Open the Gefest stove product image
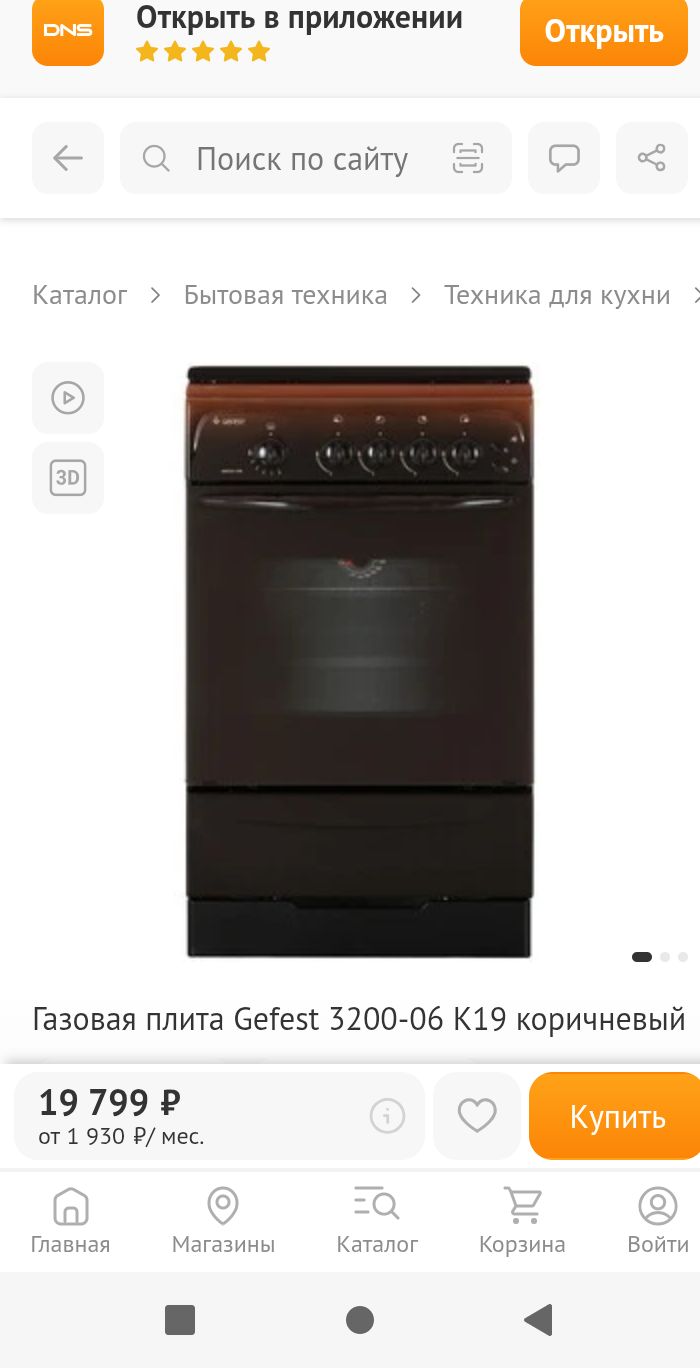 [x=359, y=661]
